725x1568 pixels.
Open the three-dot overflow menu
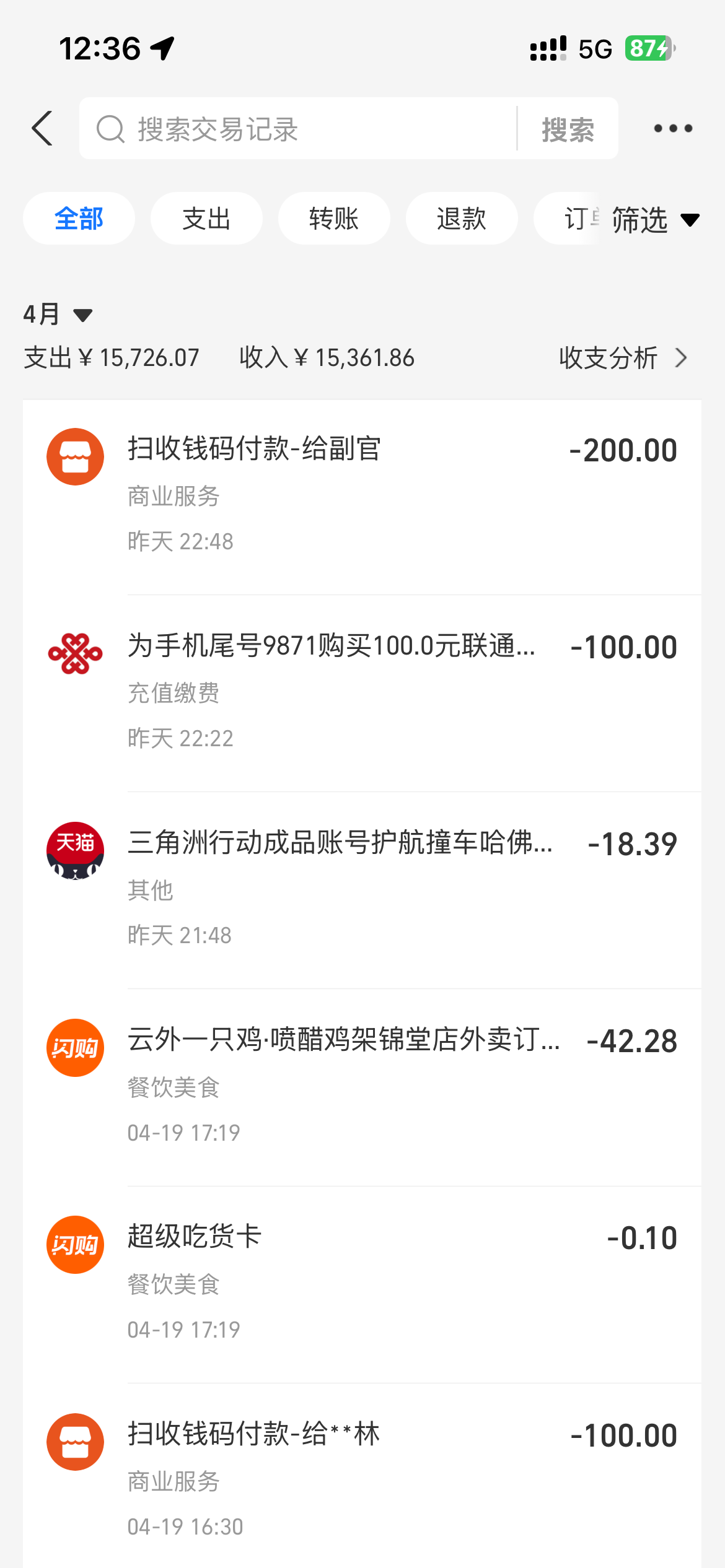[x=673, y=129]
